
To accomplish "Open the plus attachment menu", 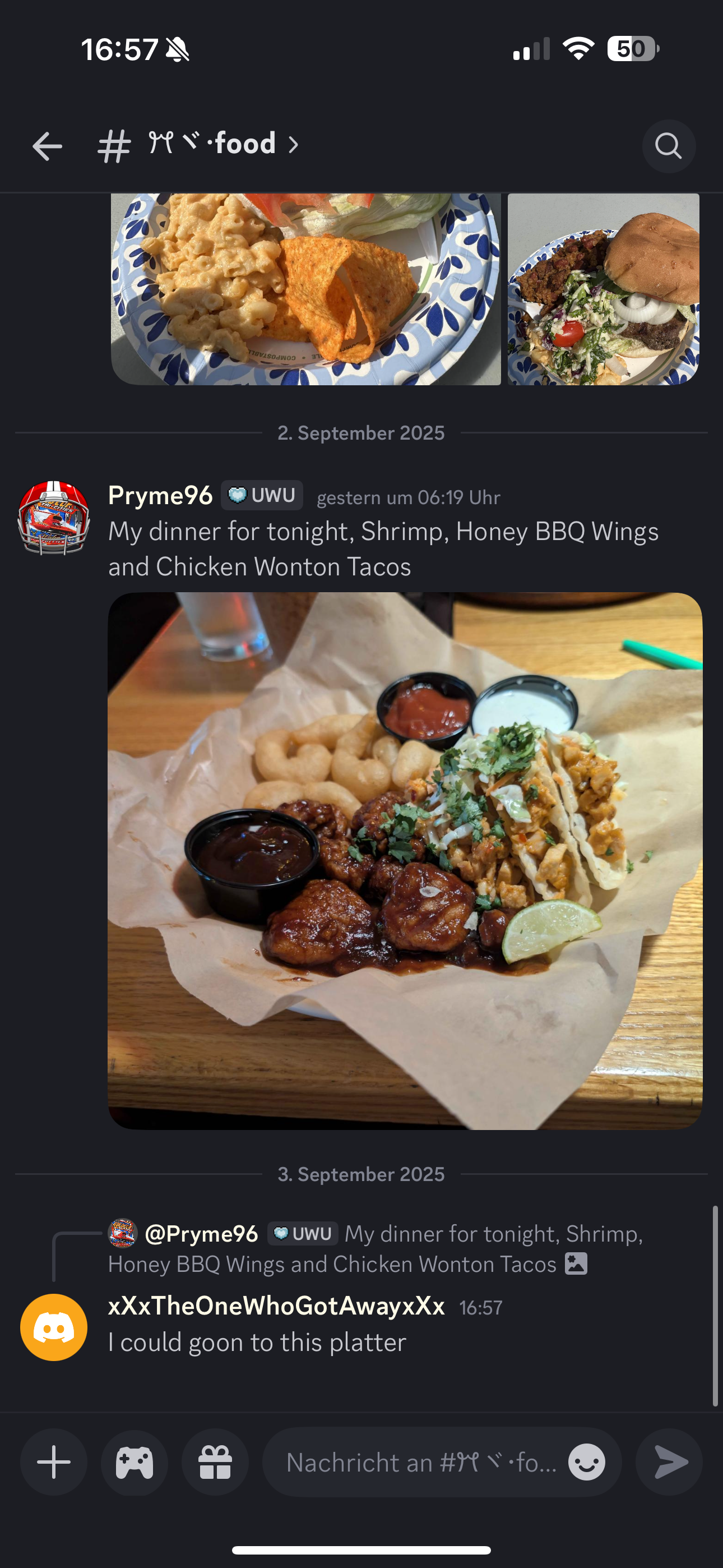I will [x=54, y=1461].
